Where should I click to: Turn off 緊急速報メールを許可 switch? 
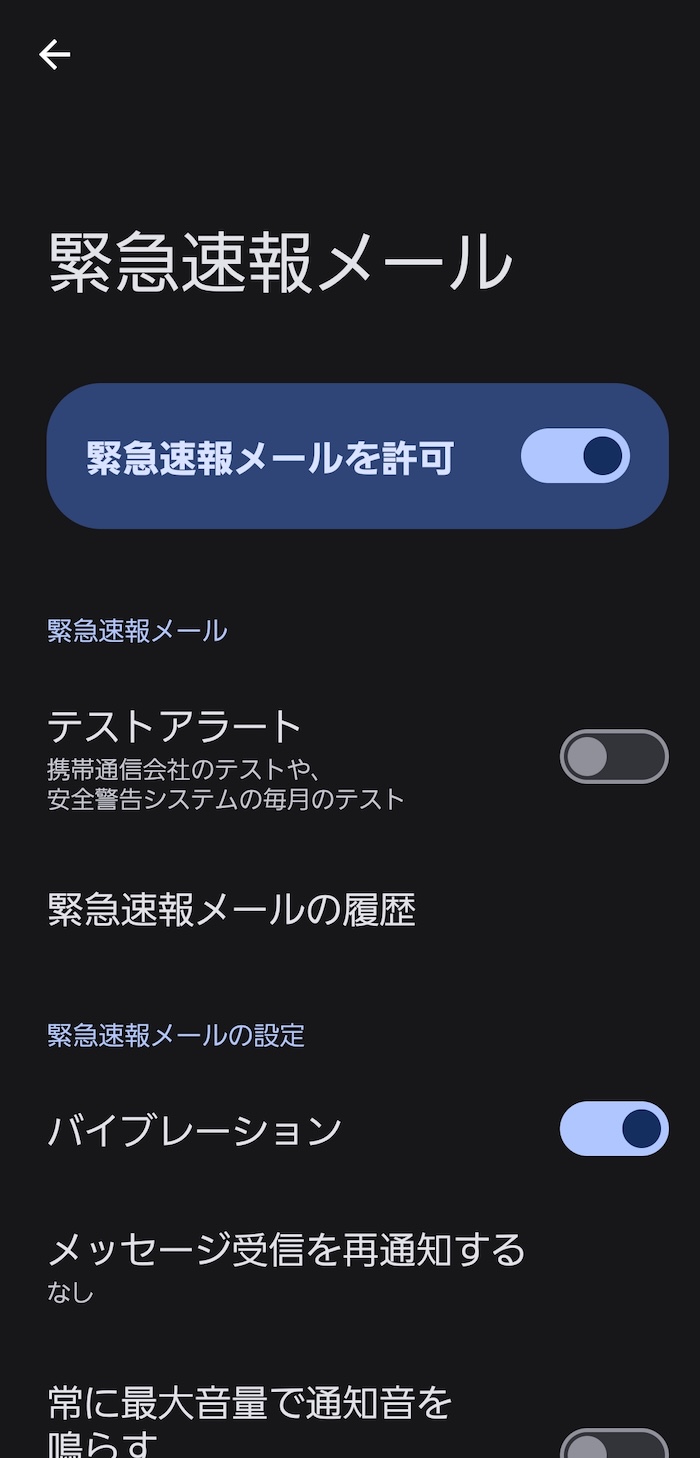click(x=575, y=456)
